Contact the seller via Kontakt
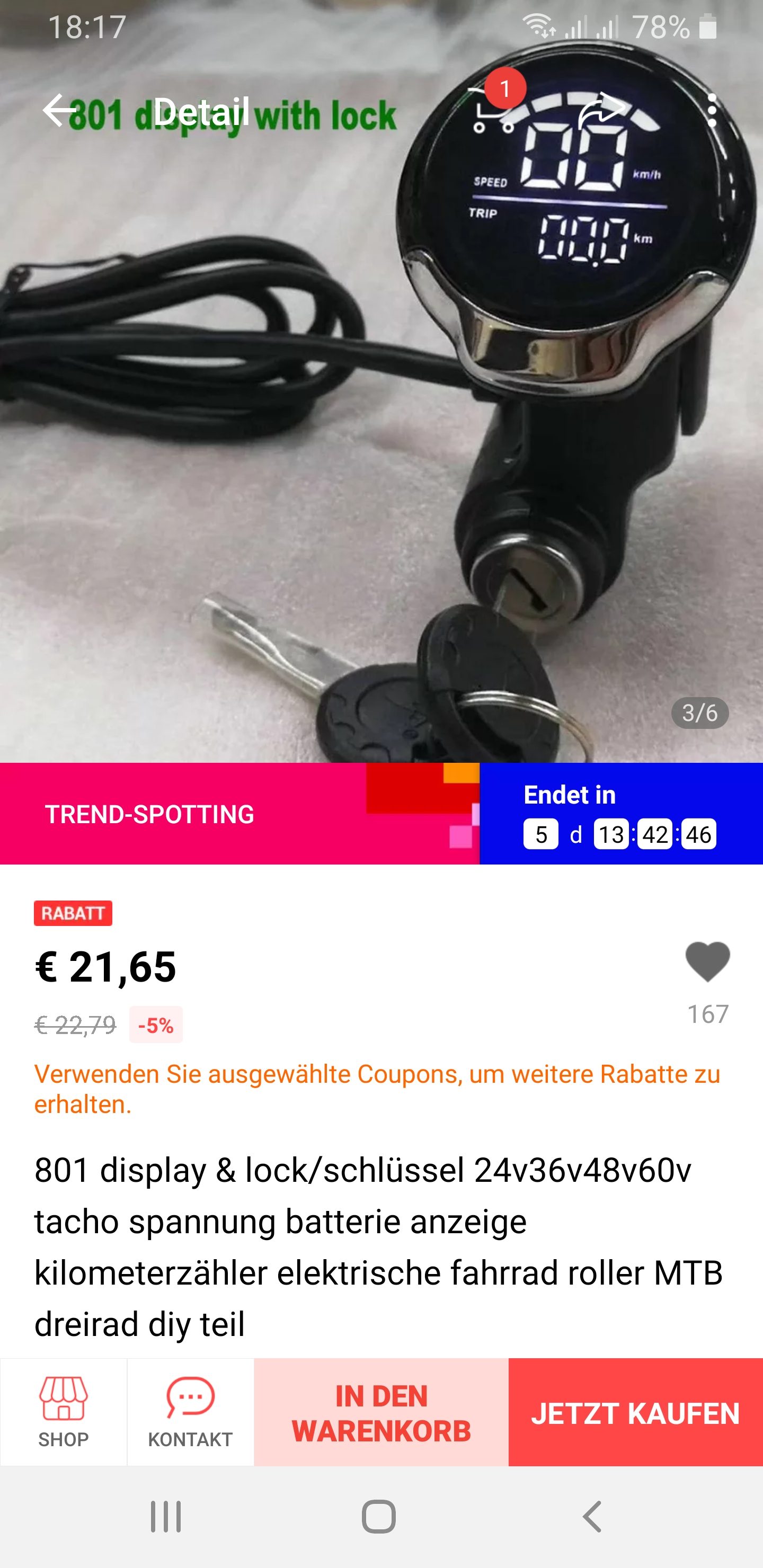The width and height of the screenshot is (763, 1568). click(190, 1412)
